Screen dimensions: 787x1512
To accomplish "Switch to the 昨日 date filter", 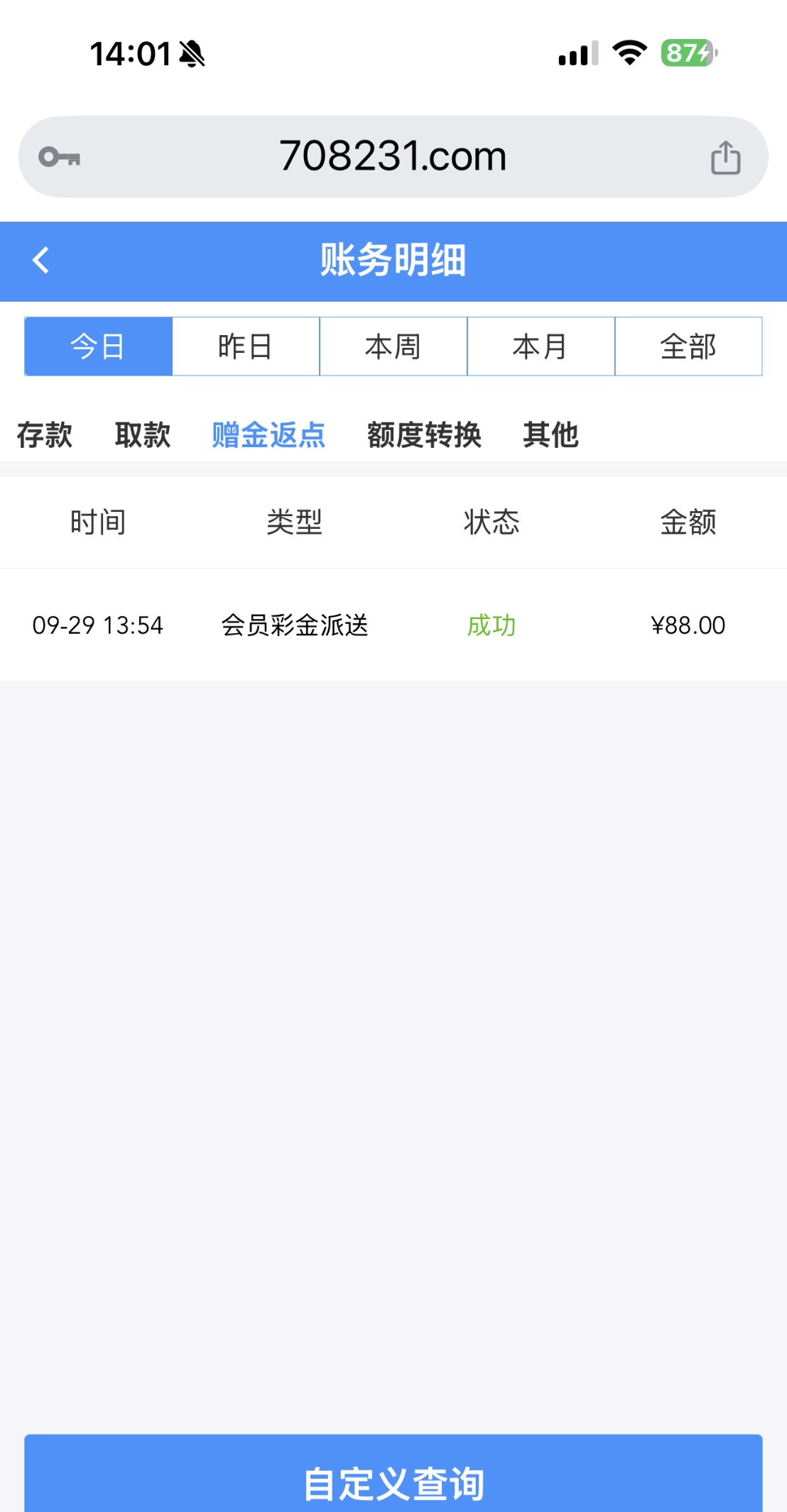I will 246,346.
